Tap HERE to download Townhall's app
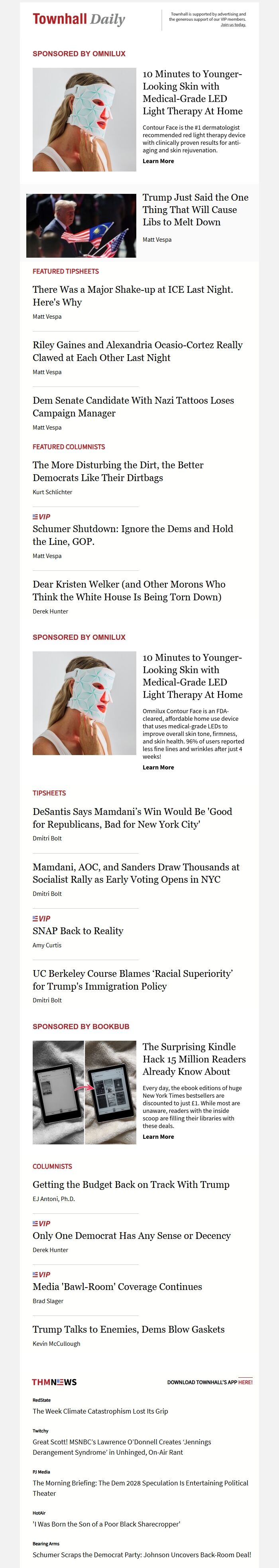The height and width of the screenshot is (1568, 279). (245, 1383)
